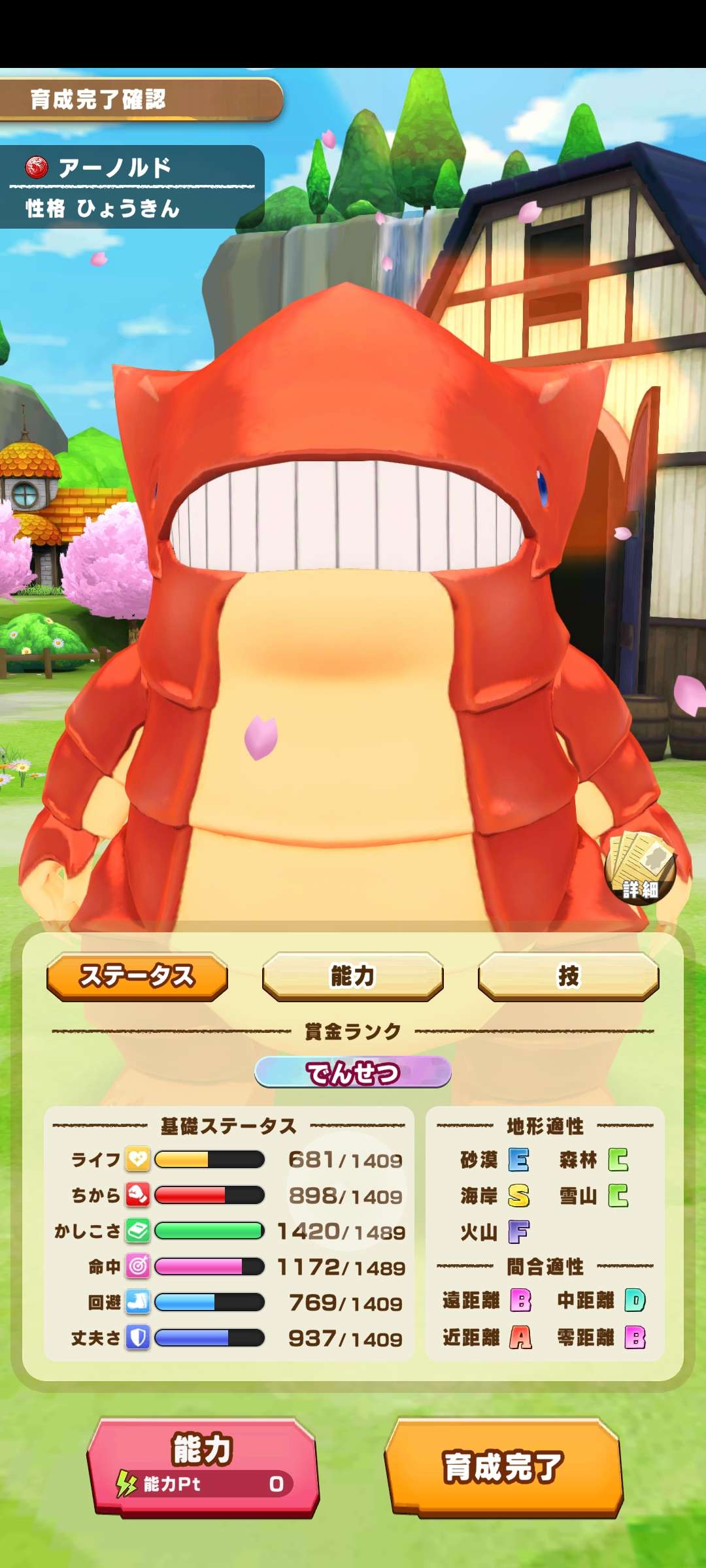Switch to the ステータス tab
This screenshot has width=706, height=1568.
(137, 976)
